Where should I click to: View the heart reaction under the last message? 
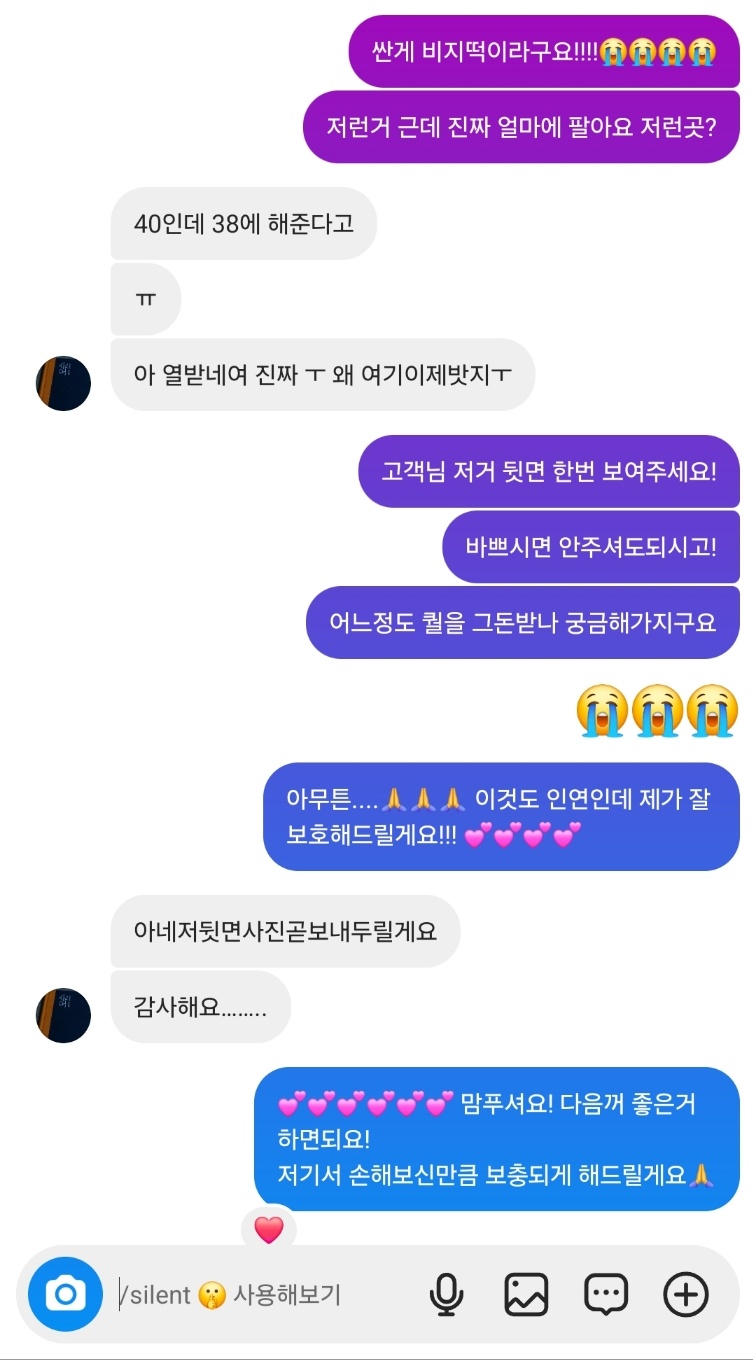coord(269,1229)
